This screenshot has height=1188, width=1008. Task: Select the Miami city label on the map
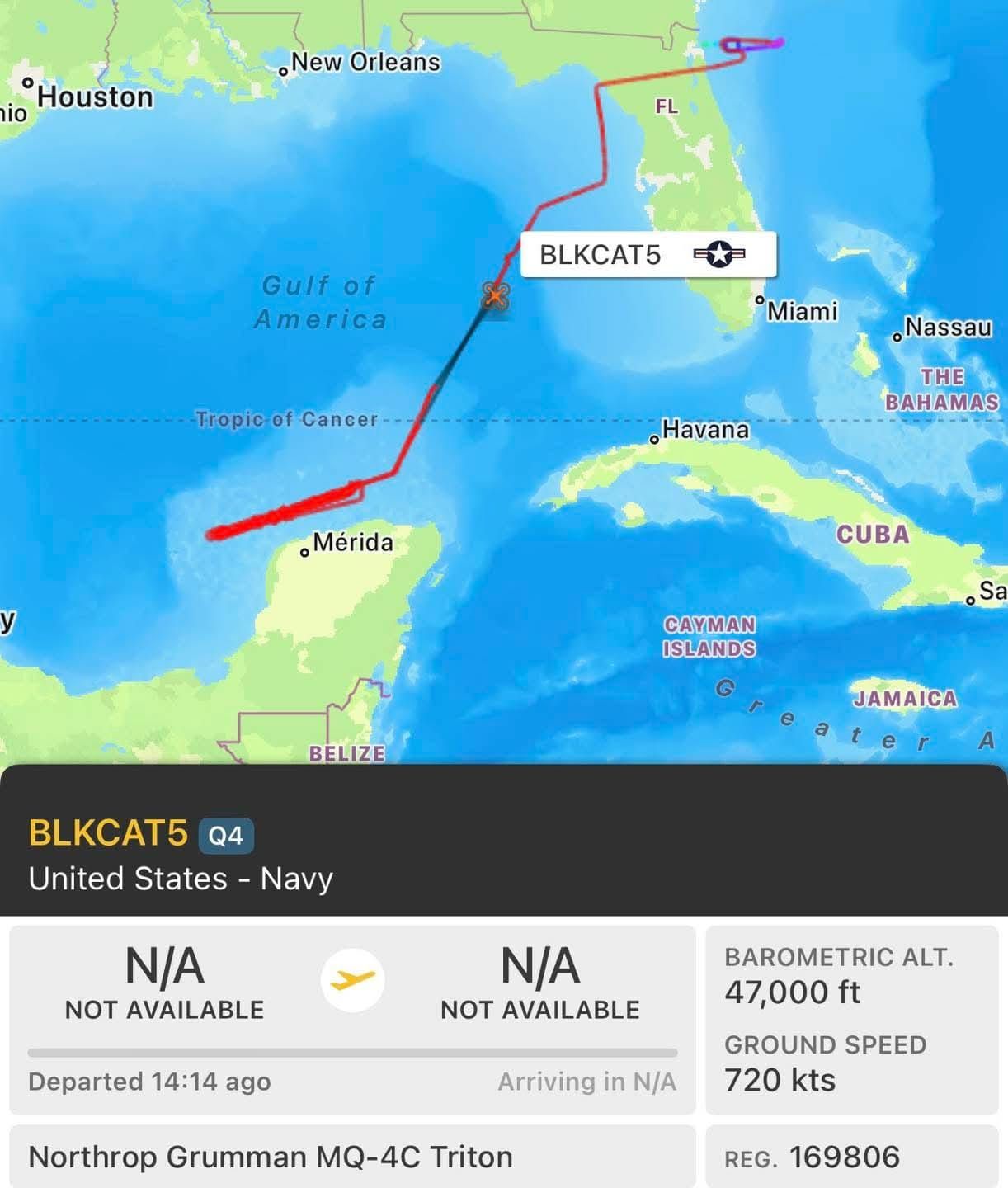[x=802, y=312]
